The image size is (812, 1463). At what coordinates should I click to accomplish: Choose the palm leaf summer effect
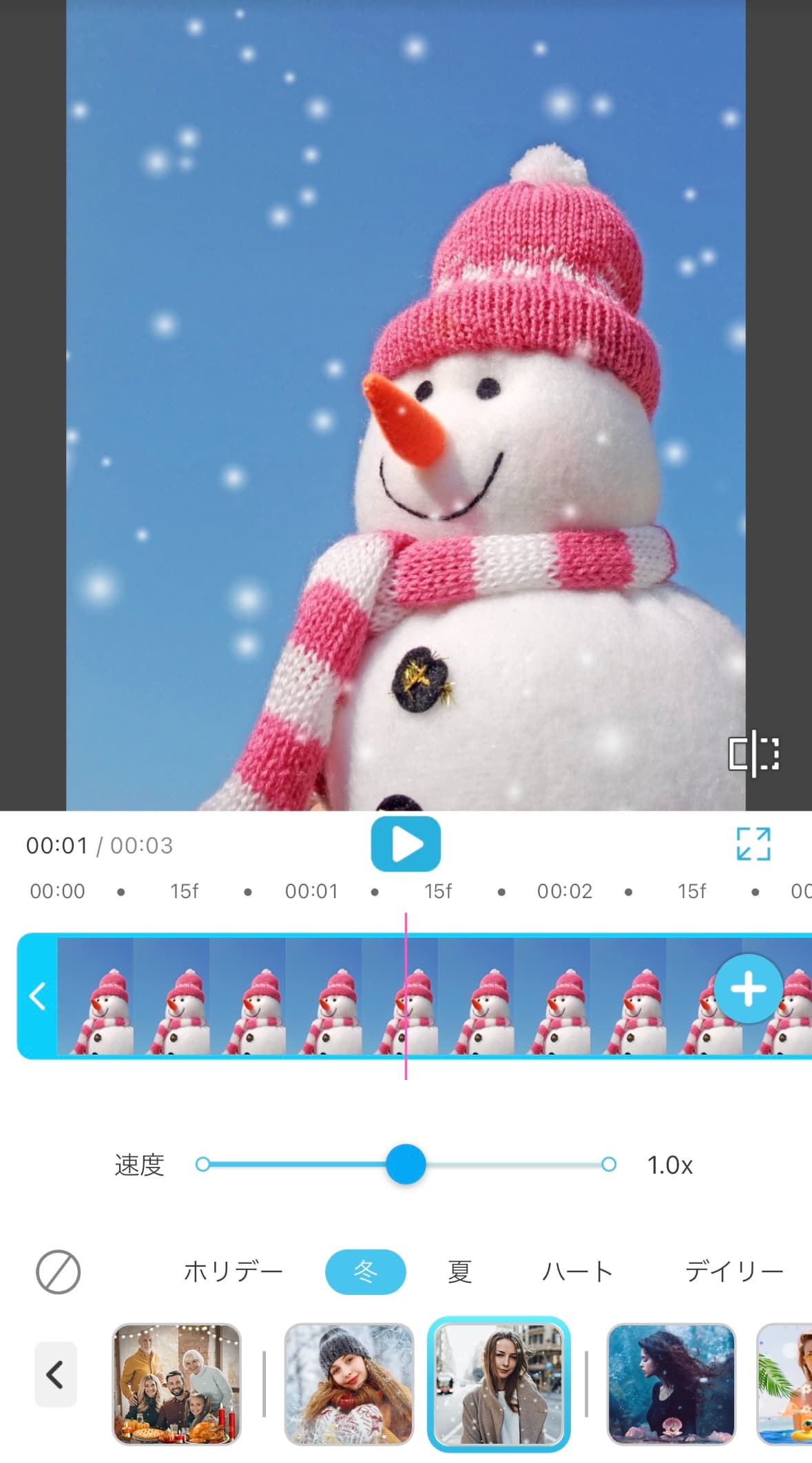785,1383
